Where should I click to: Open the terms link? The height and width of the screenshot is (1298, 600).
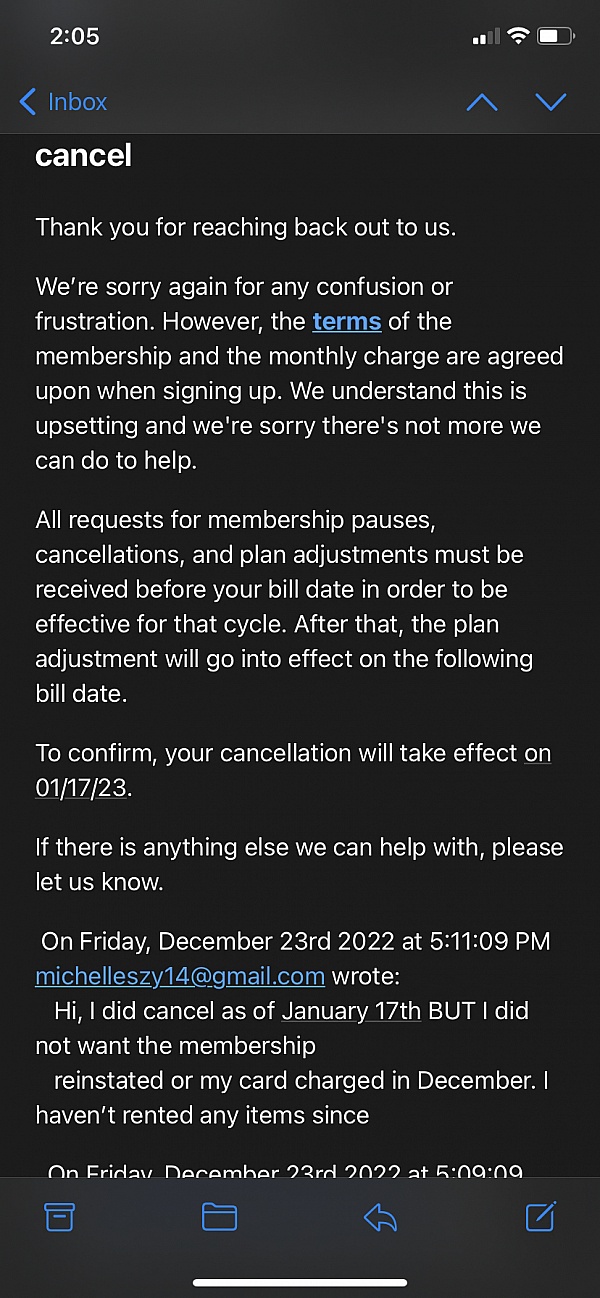[347, 322]
